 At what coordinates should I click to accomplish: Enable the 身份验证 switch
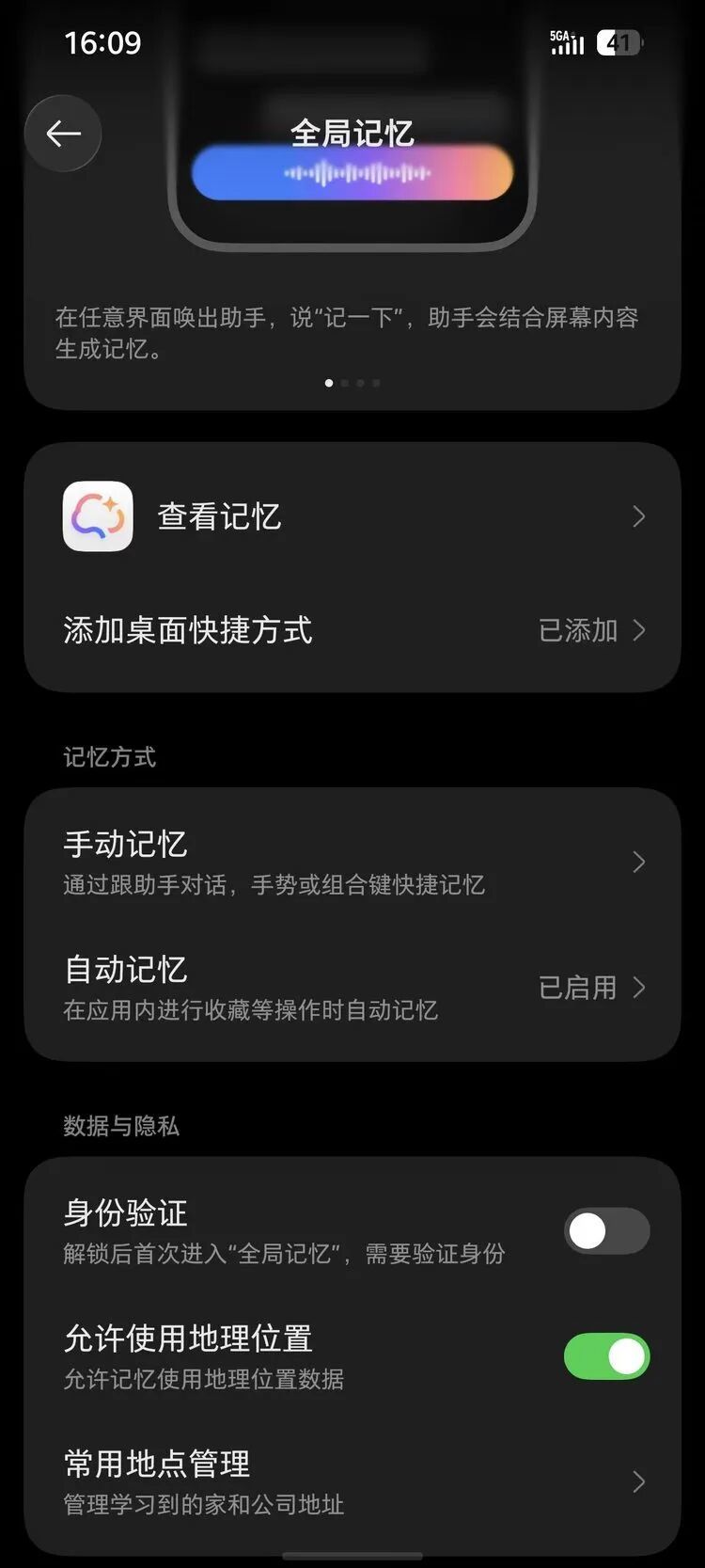(x=606, y=1231)
